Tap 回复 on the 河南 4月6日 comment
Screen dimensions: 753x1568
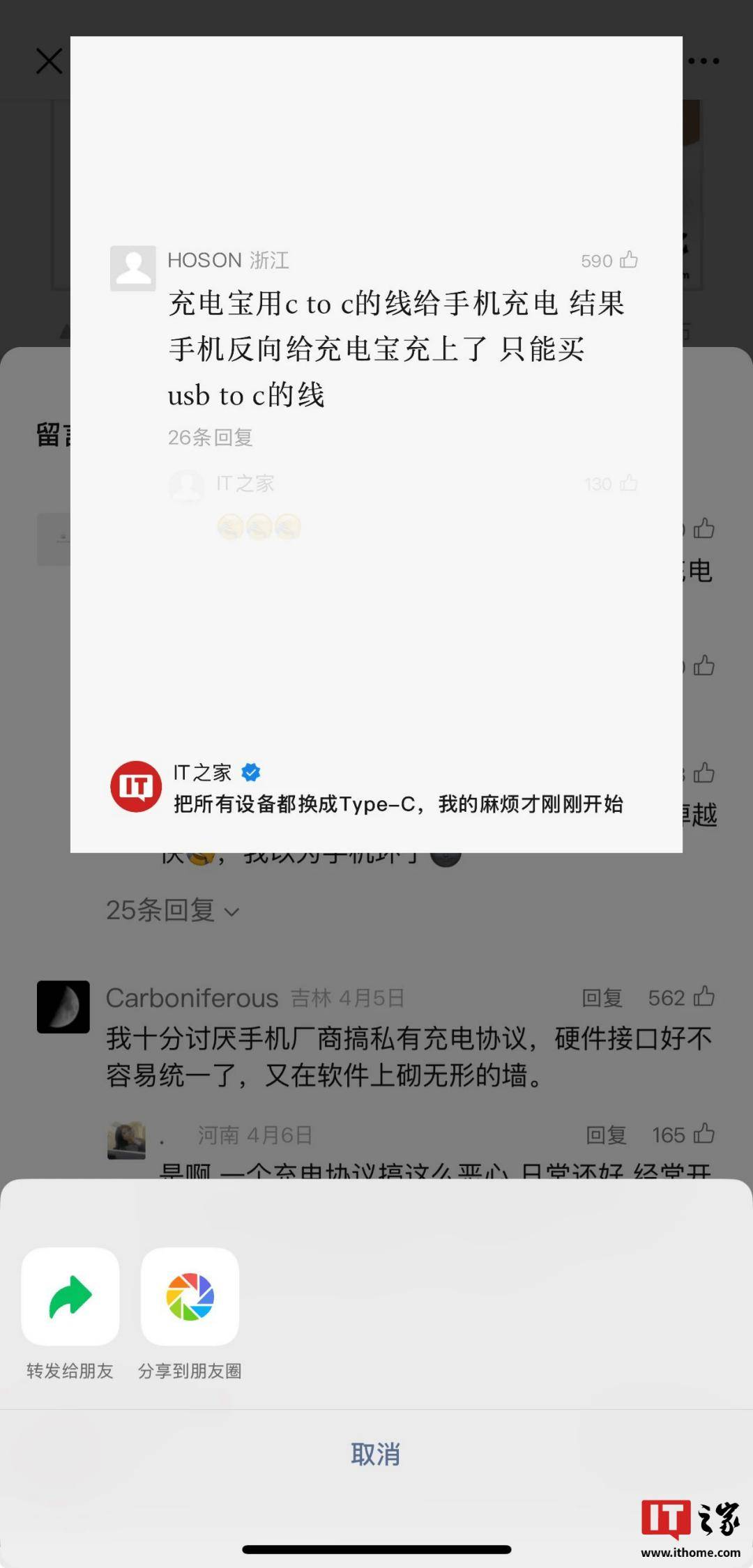pyautogui.click(x=606, y=1135)
